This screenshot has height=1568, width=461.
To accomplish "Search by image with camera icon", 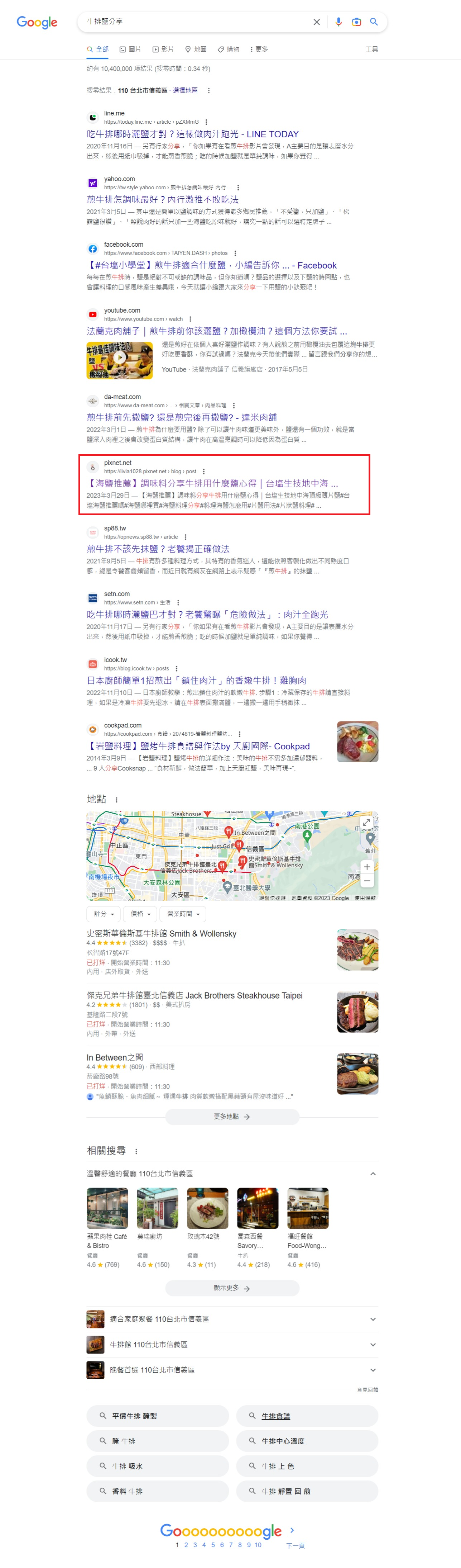I will tap(356, 22).
